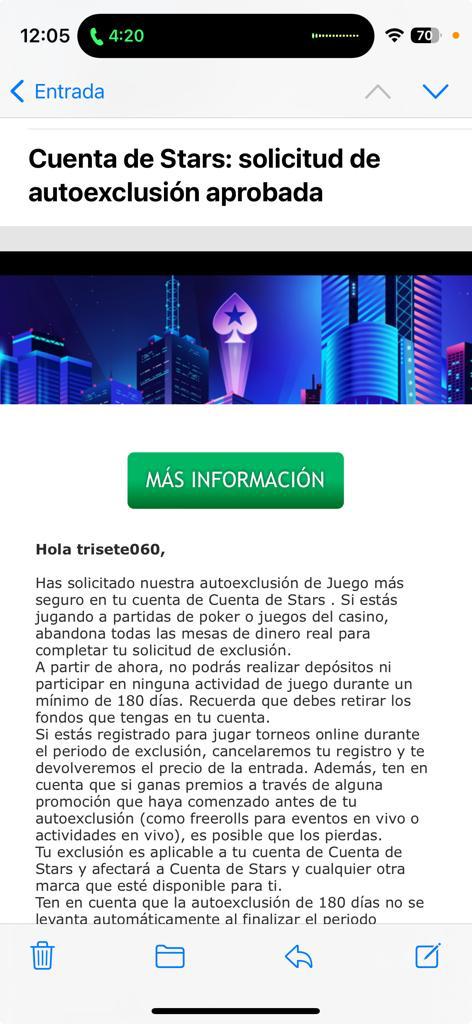Compose a new email

point(428,955)
